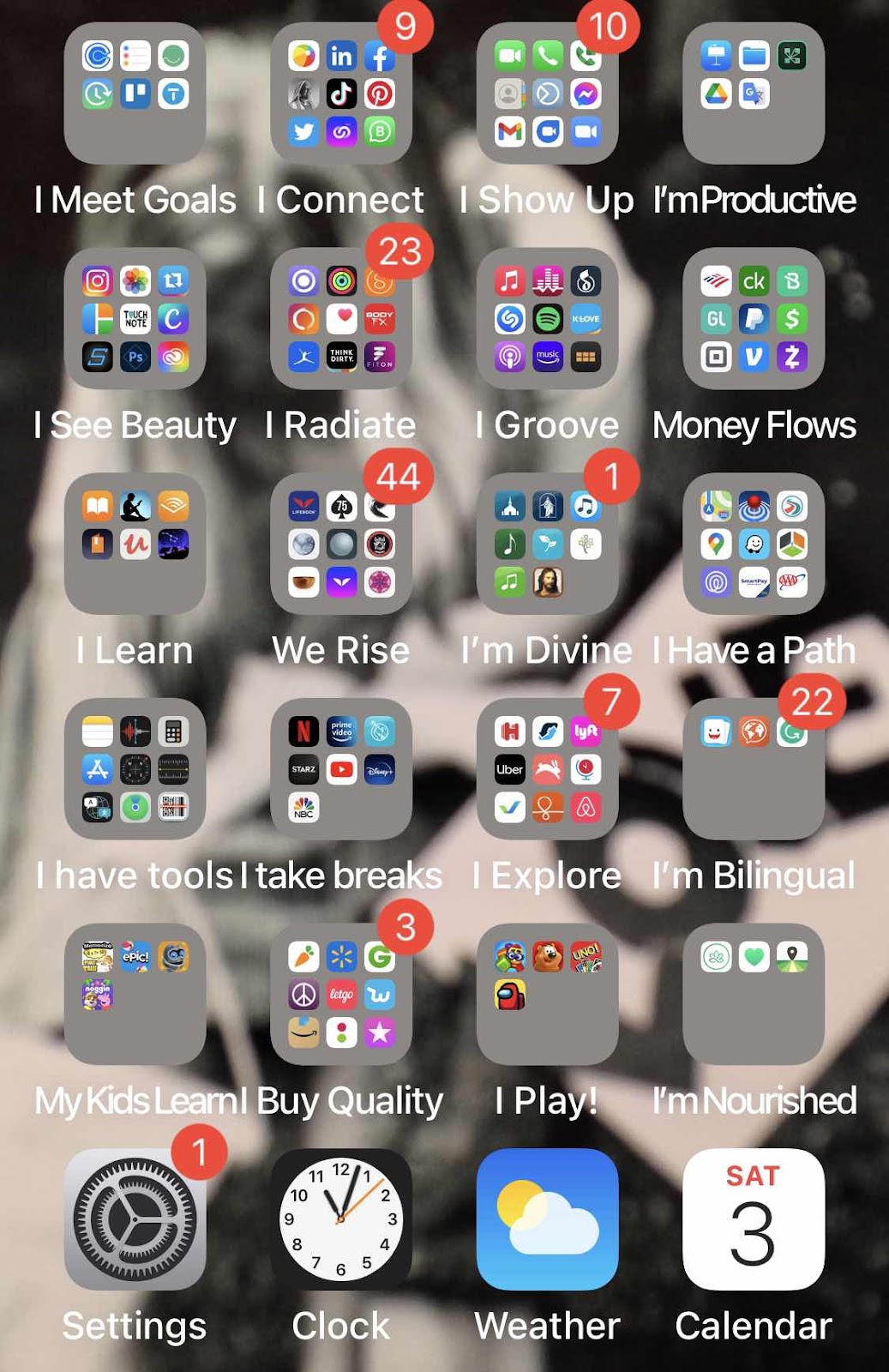Open the I'm Productive folder
Image resolution: width=889 pixels, height=1372 pixels.
[x=754, y=93]
